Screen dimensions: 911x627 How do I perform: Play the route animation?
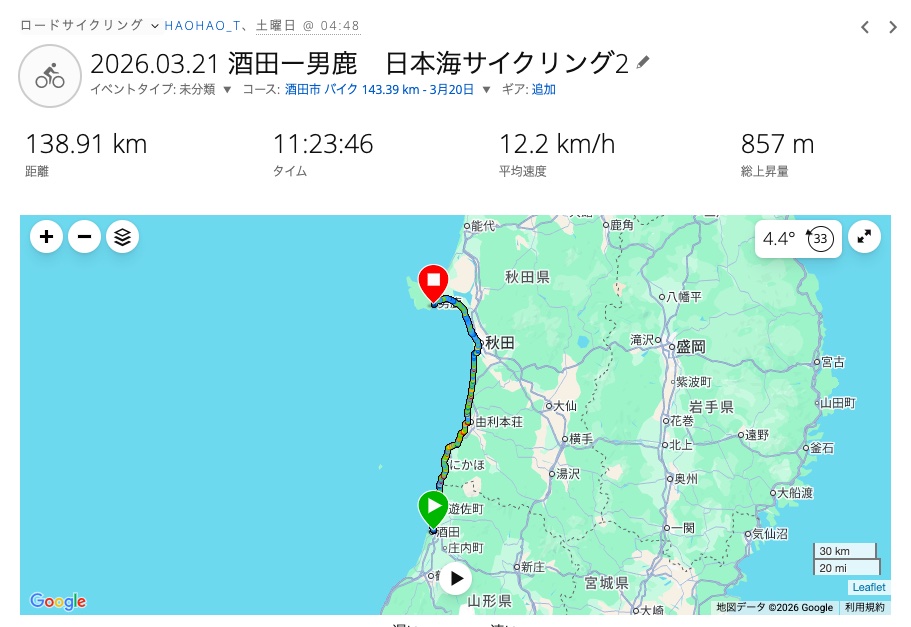pyautogui.click(x=455, y=578)
